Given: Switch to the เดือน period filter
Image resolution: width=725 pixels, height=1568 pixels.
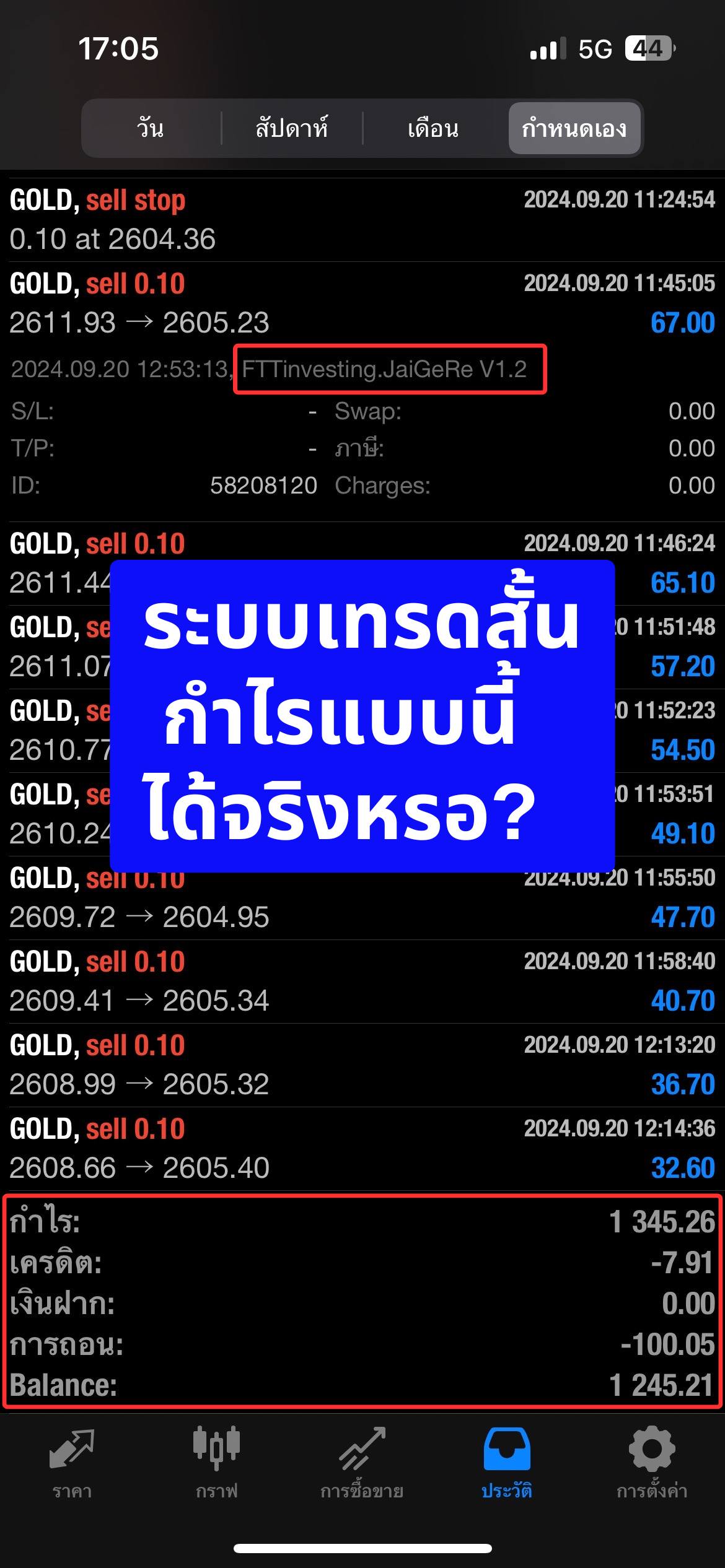Looking at the screenshot, I should point(433,128).
